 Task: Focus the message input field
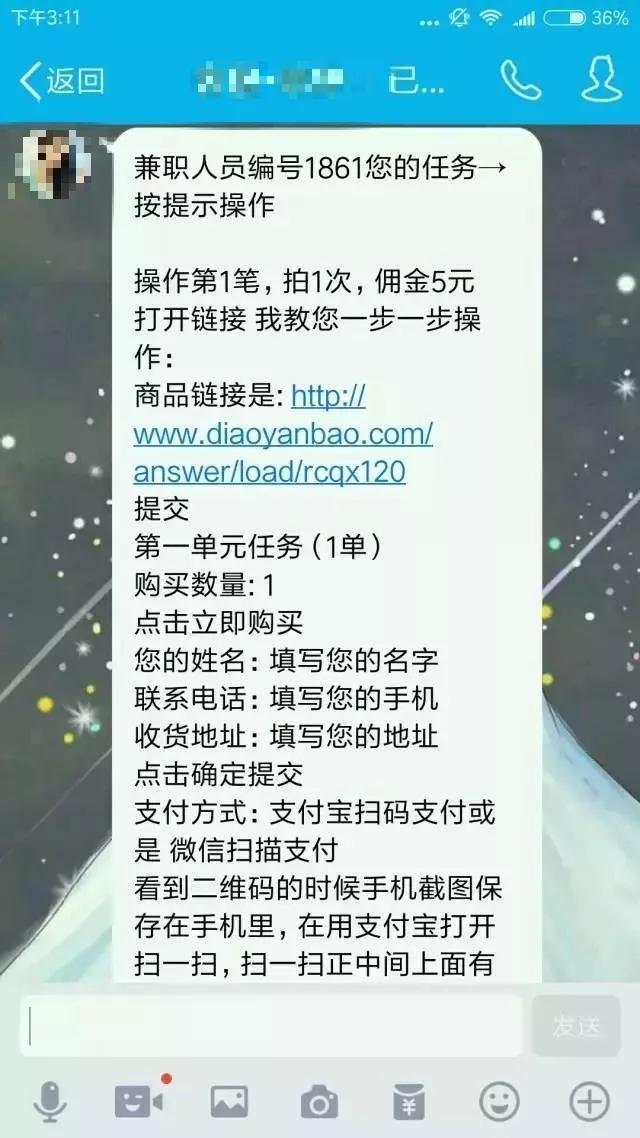point(270,1026)
